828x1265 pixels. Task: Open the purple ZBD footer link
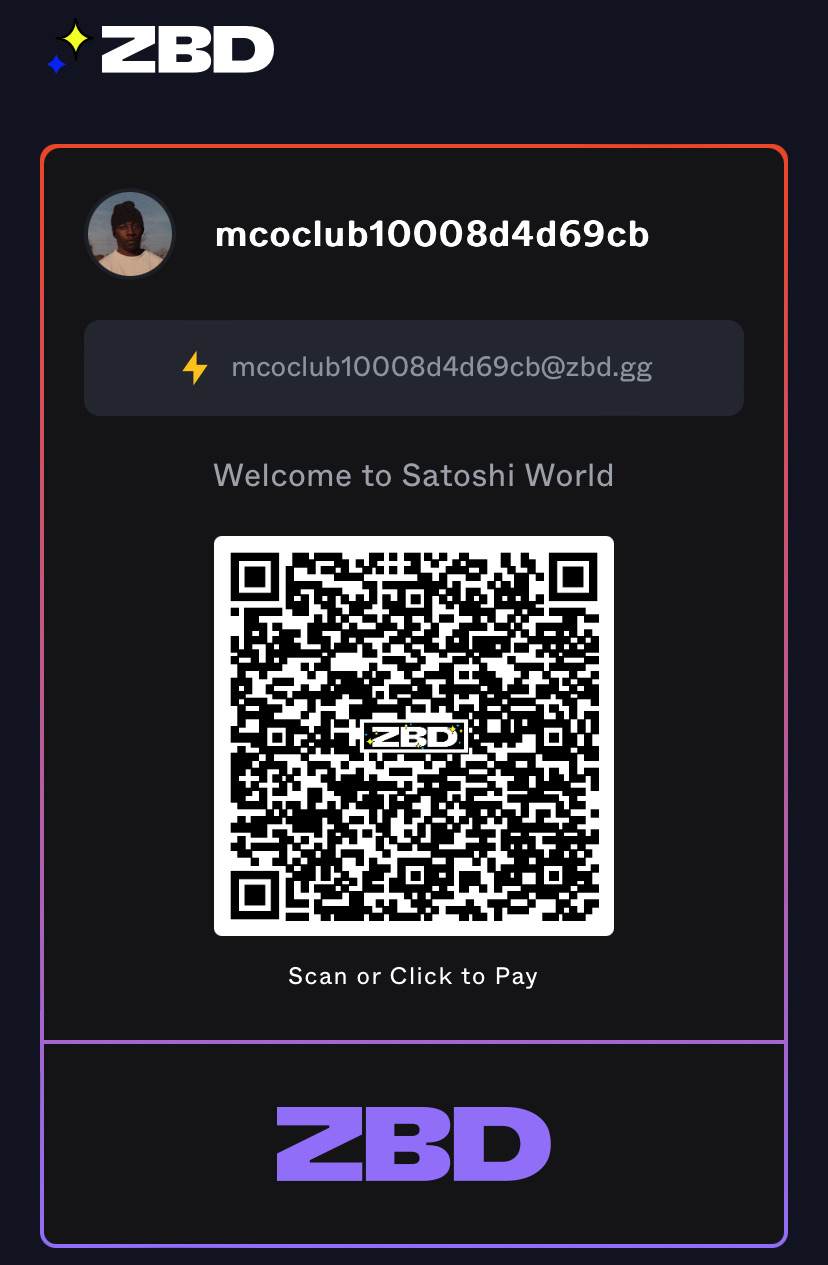tap(413, 1144)
